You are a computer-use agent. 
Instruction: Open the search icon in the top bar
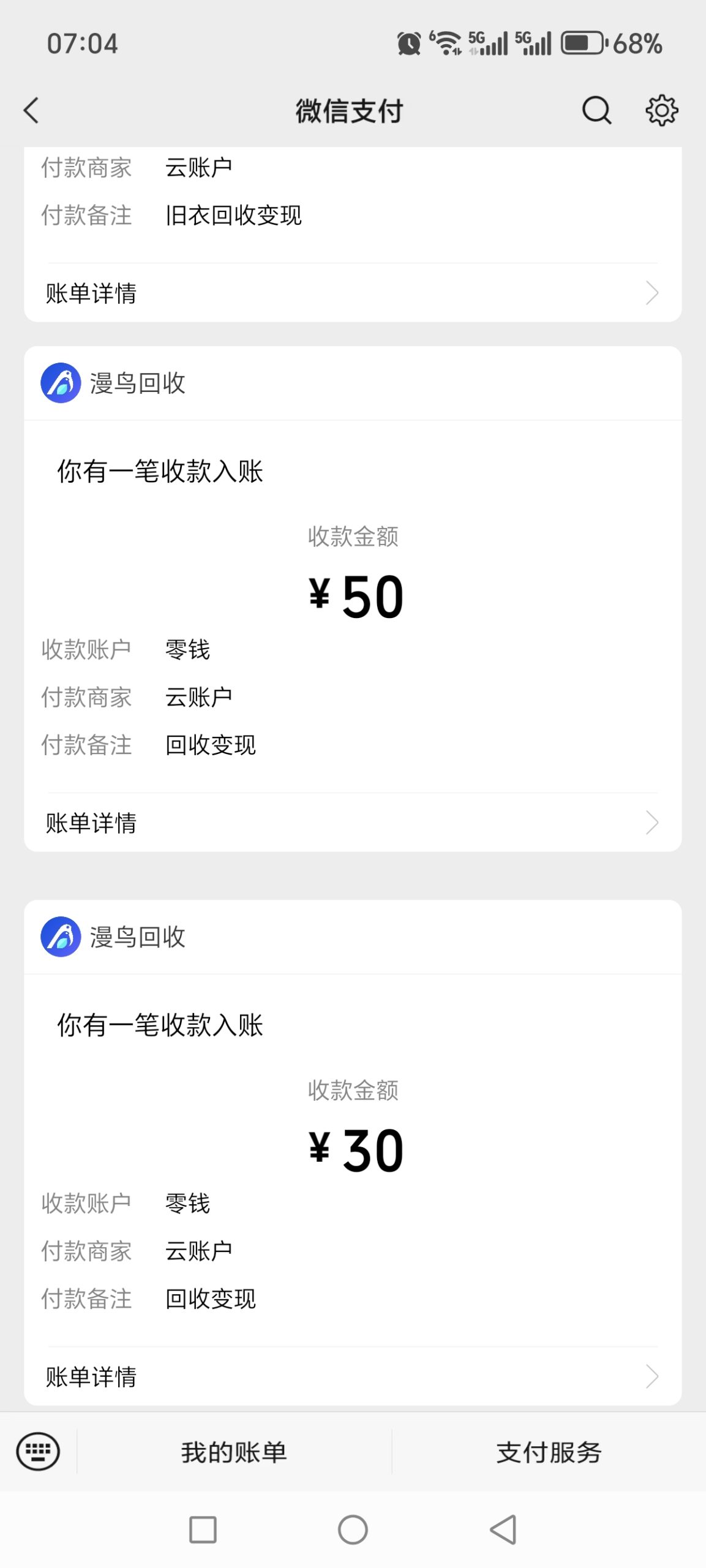[596, 111]
